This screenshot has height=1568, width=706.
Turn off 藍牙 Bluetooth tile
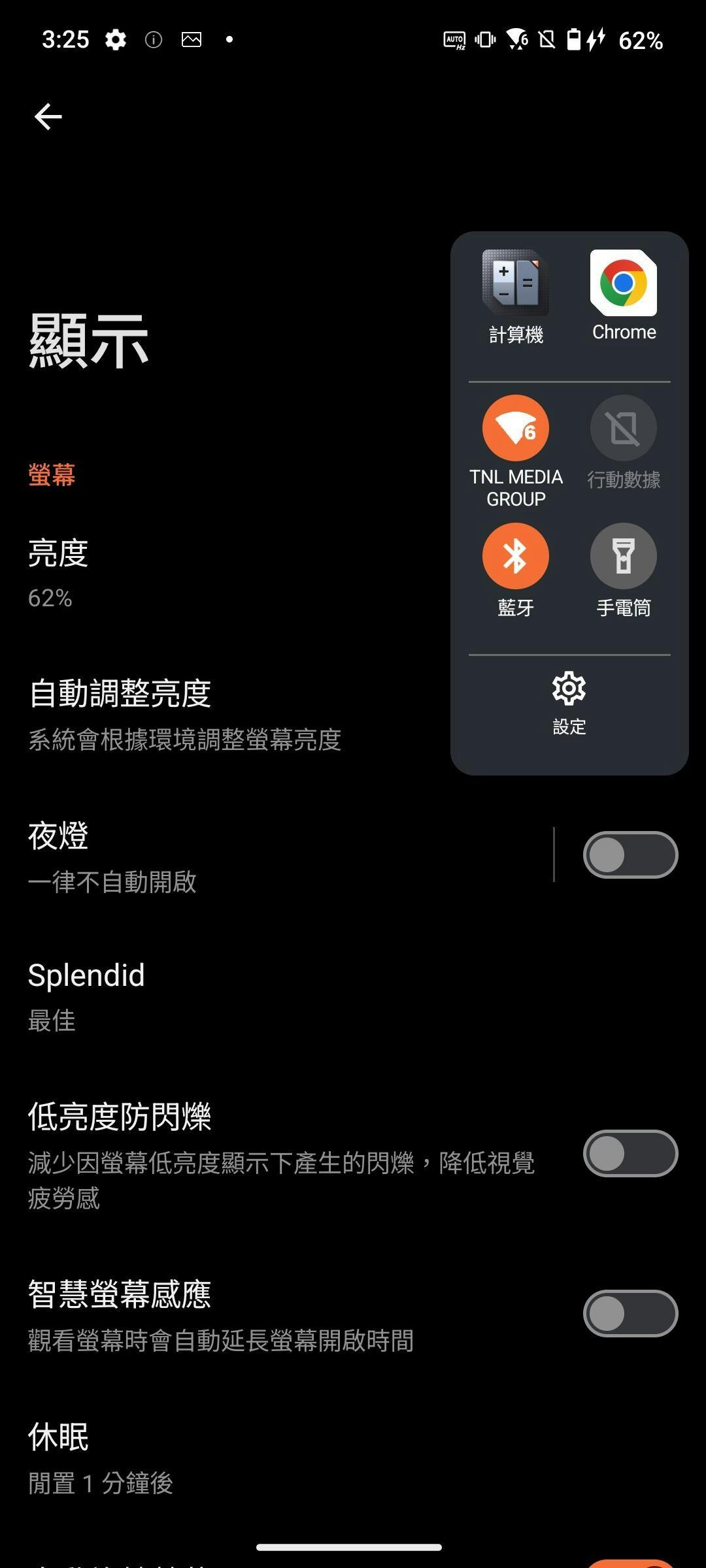click(516, 556)
